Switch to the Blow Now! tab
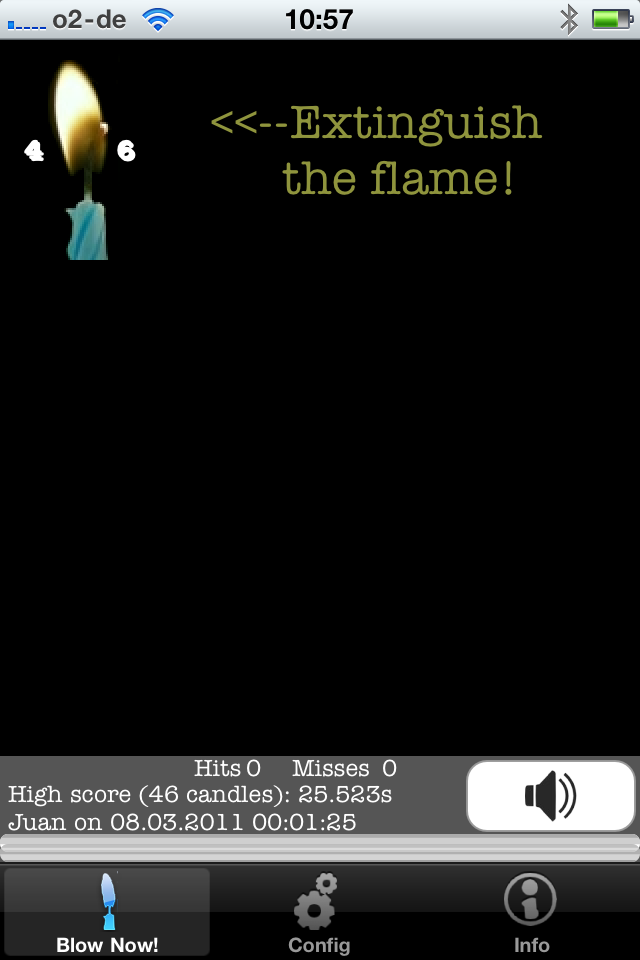 107,911
